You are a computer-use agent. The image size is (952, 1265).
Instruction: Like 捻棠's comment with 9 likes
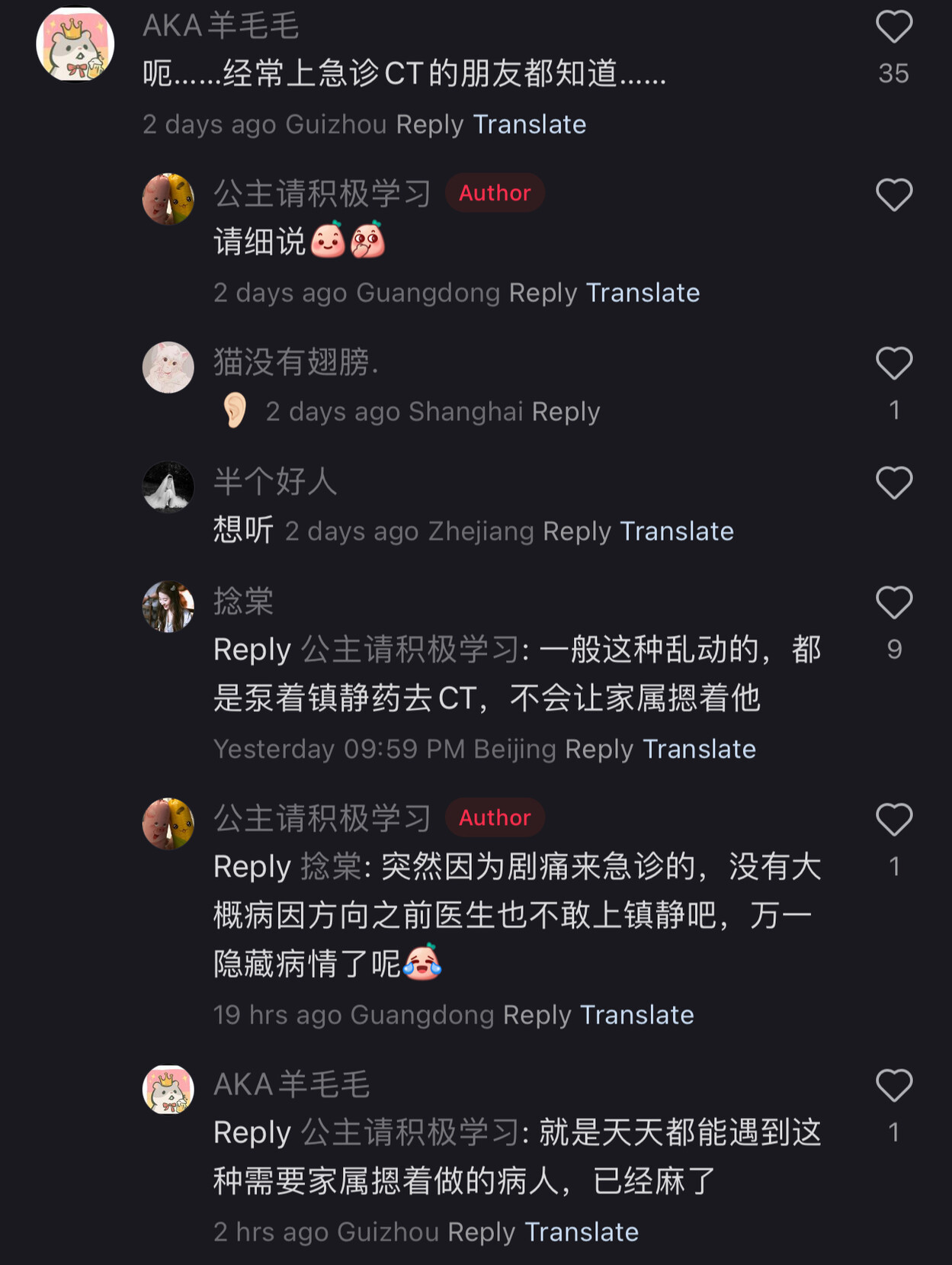[x=893, y=602]
